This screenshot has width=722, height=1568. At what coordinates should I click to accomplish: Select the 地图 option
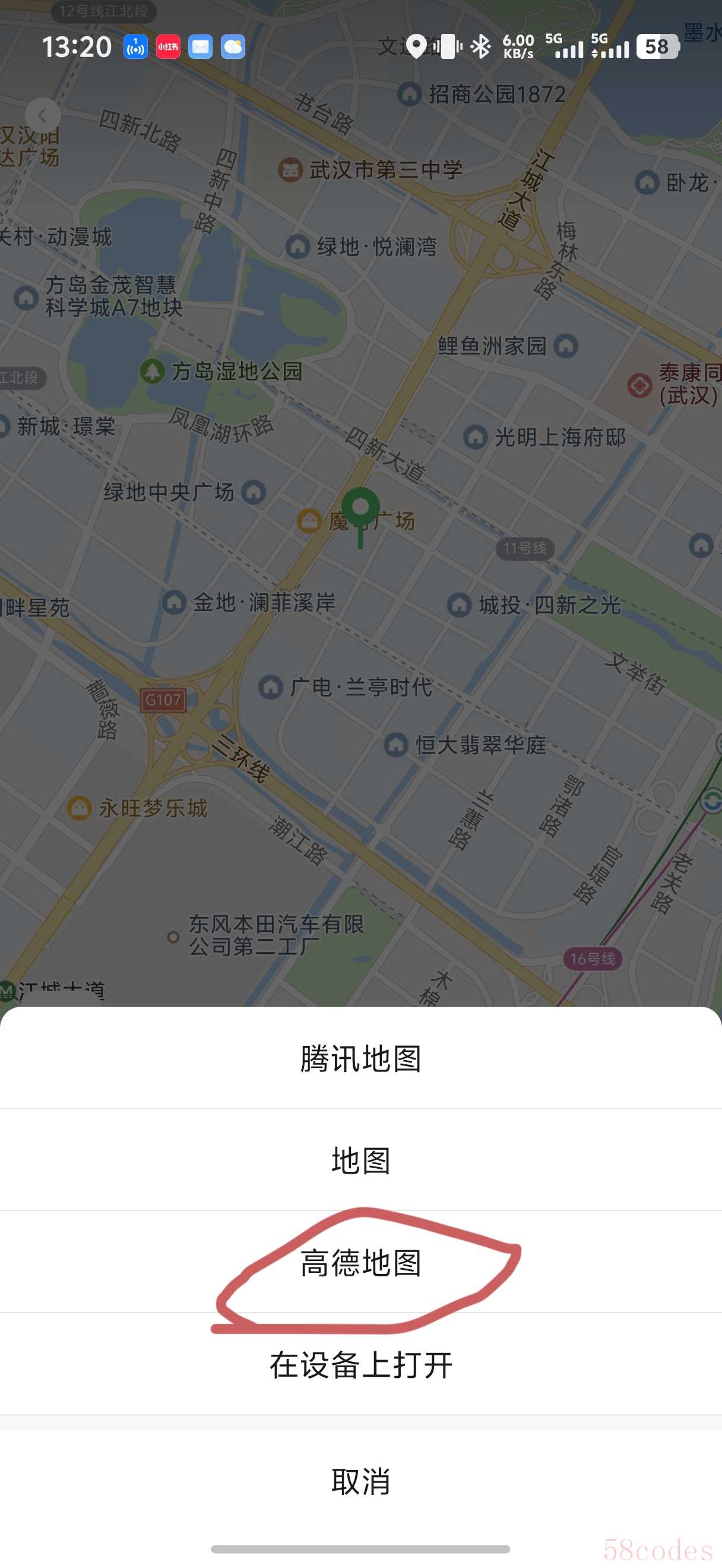360,1160
